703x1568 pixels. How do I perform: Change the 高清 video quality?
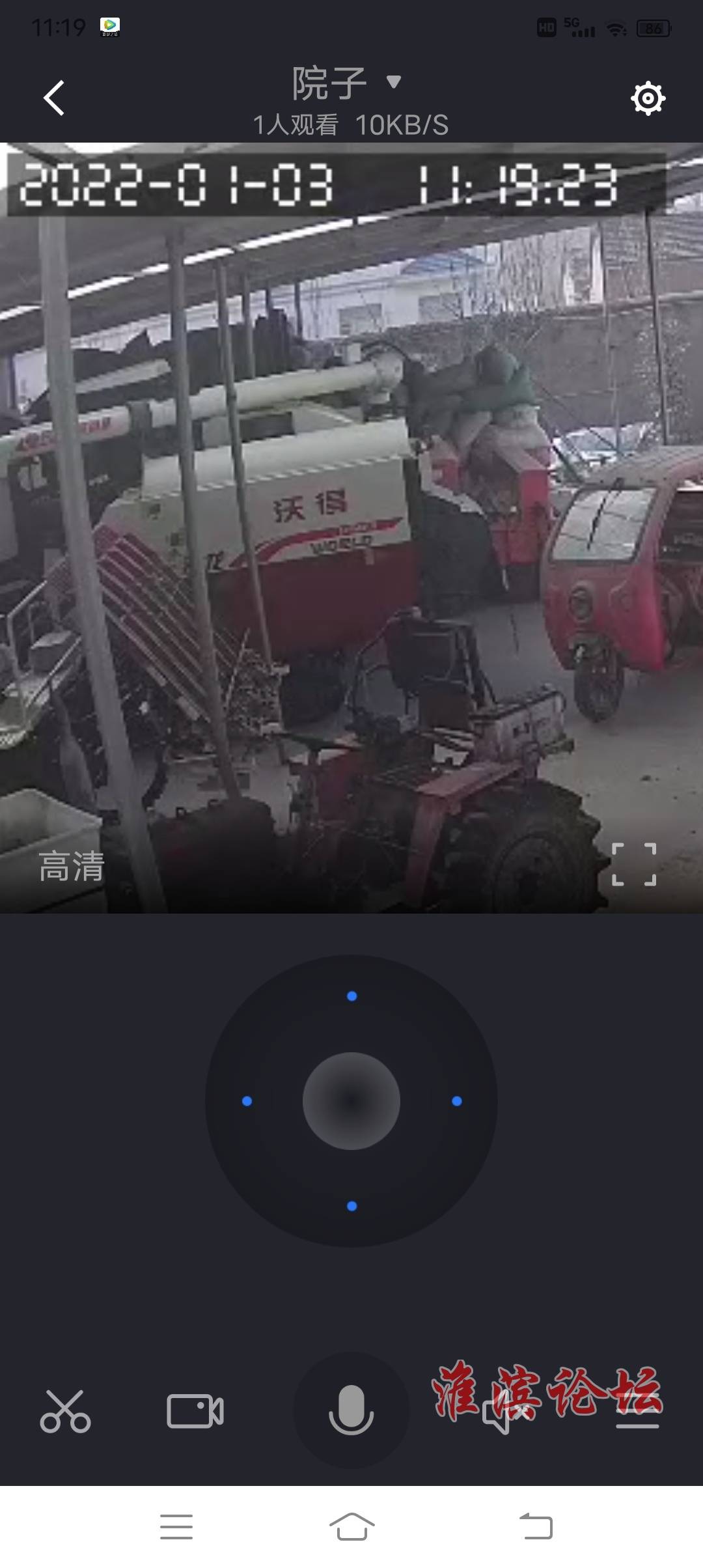(x=72, y=867)
